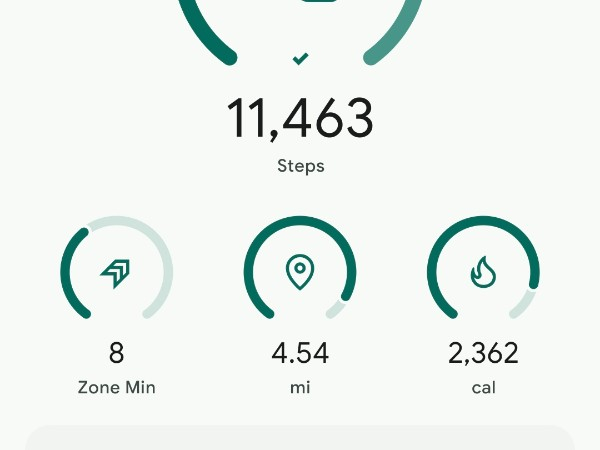Show the 2,362 cal calories stat
This screenshot has width=600, height=450.
(483, 272)
